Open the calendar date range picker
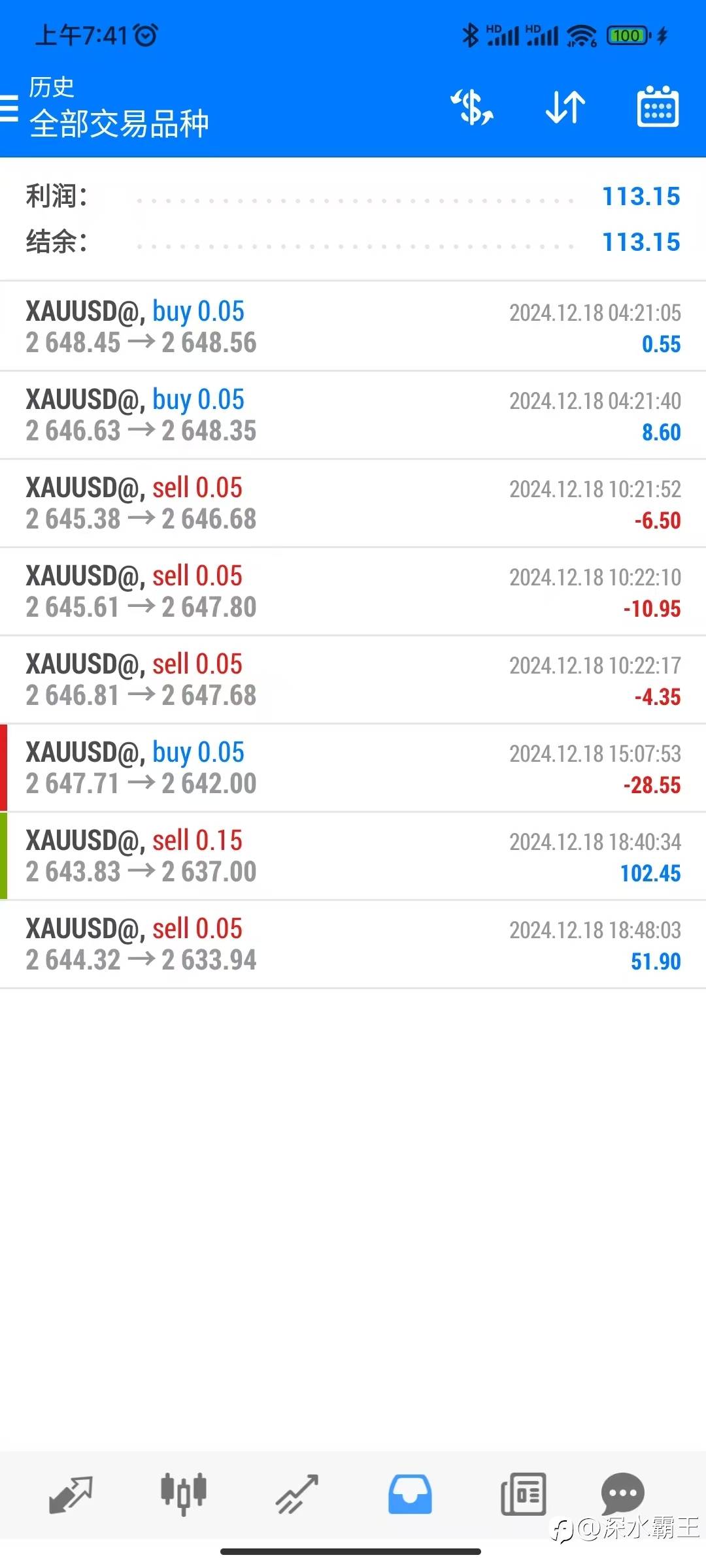The width and height of the screenshot is (706, 1568). (658, 107)
